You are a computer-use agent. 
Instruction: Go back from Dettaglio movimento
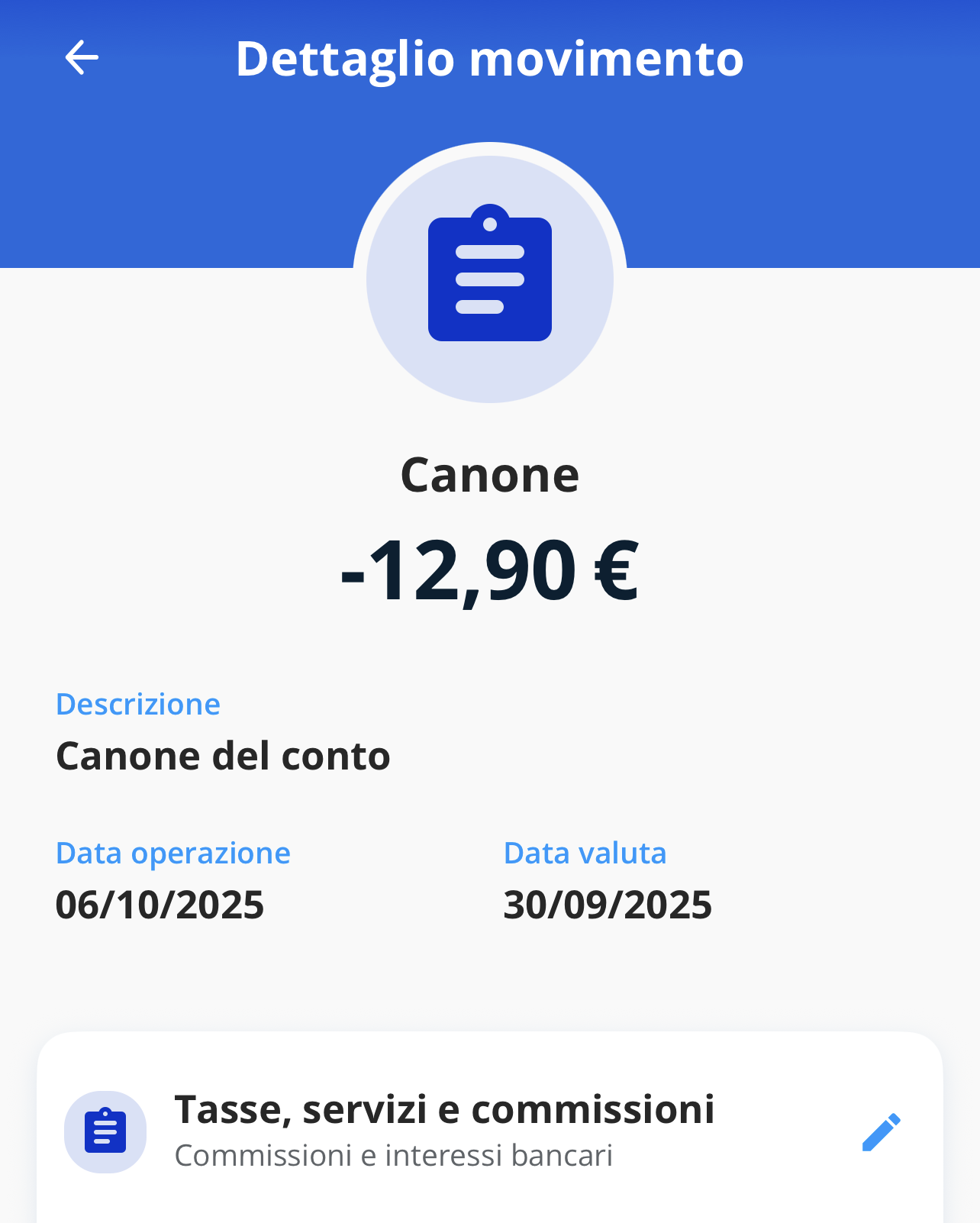[82, 58]
